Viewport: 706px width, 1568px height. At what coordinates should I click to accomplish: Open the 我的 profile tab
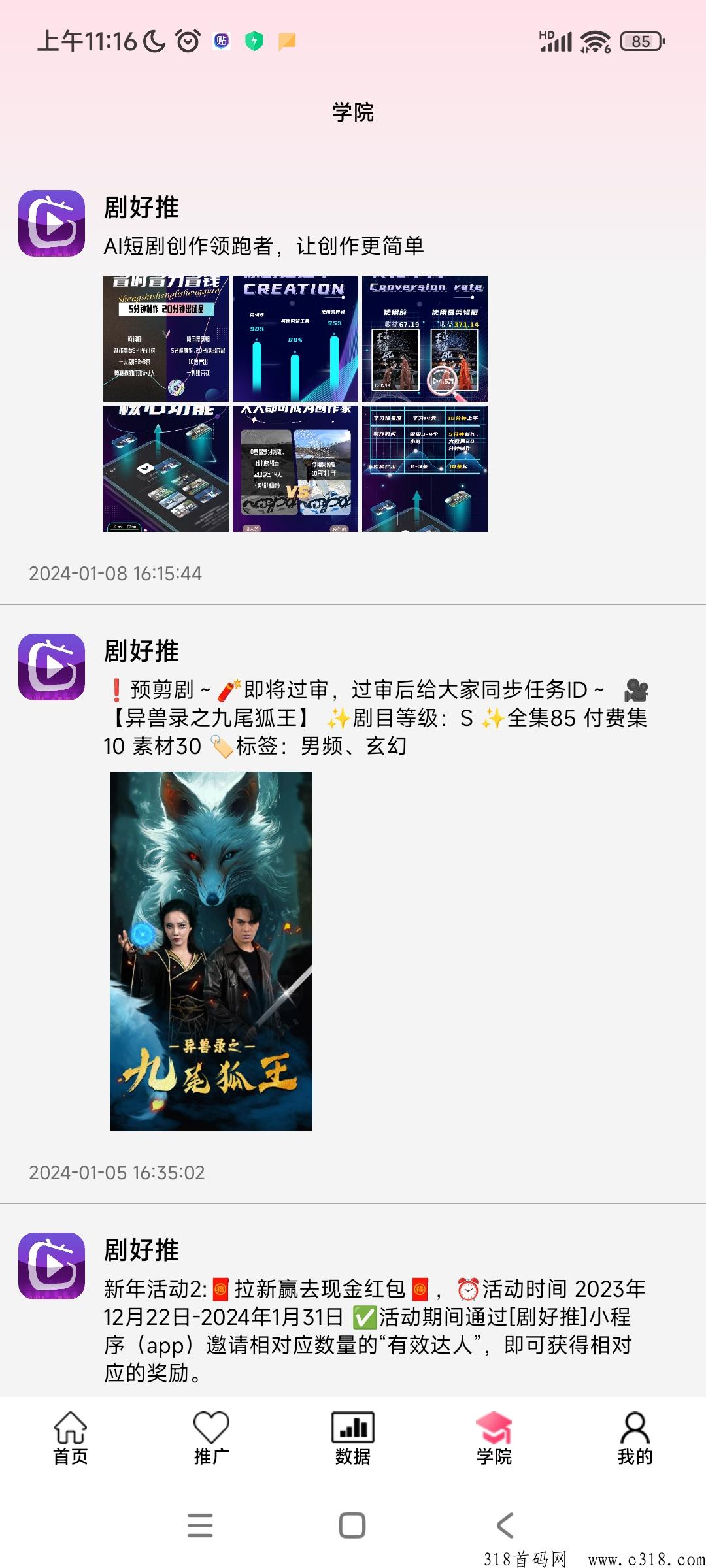tap(635, 1438)
